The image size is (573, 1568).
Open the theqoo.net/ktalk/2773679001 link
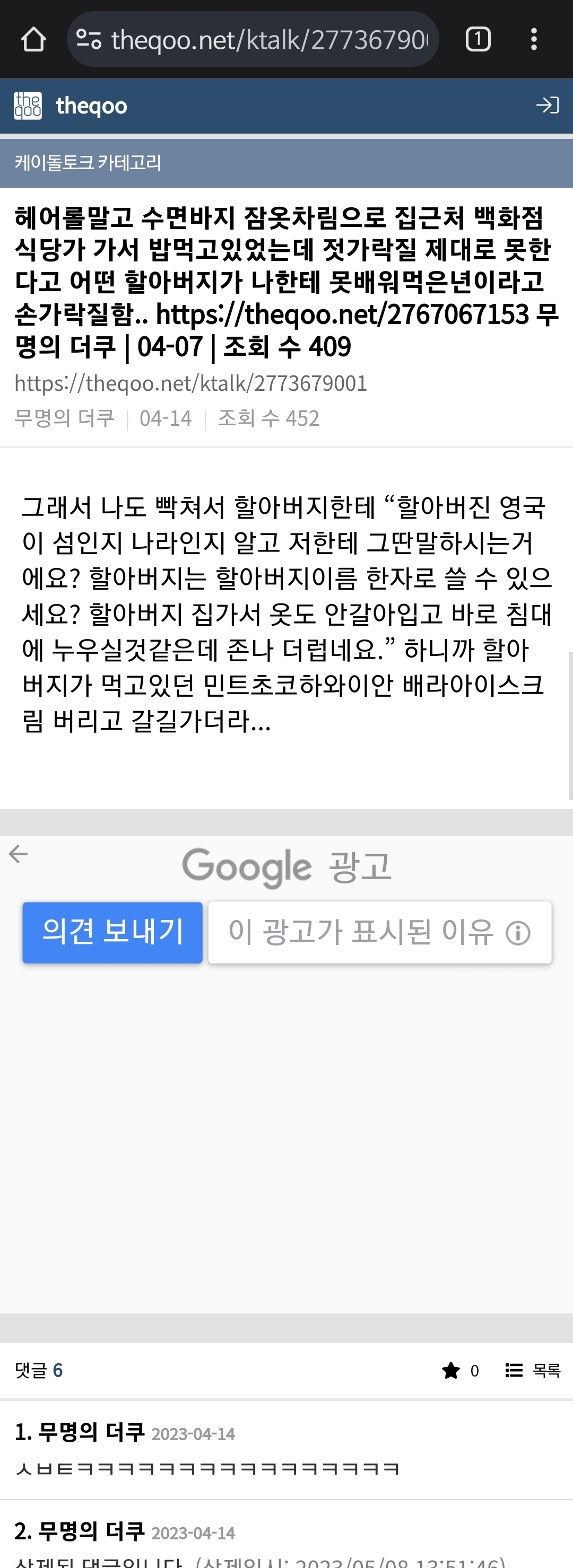pos(192,383)
